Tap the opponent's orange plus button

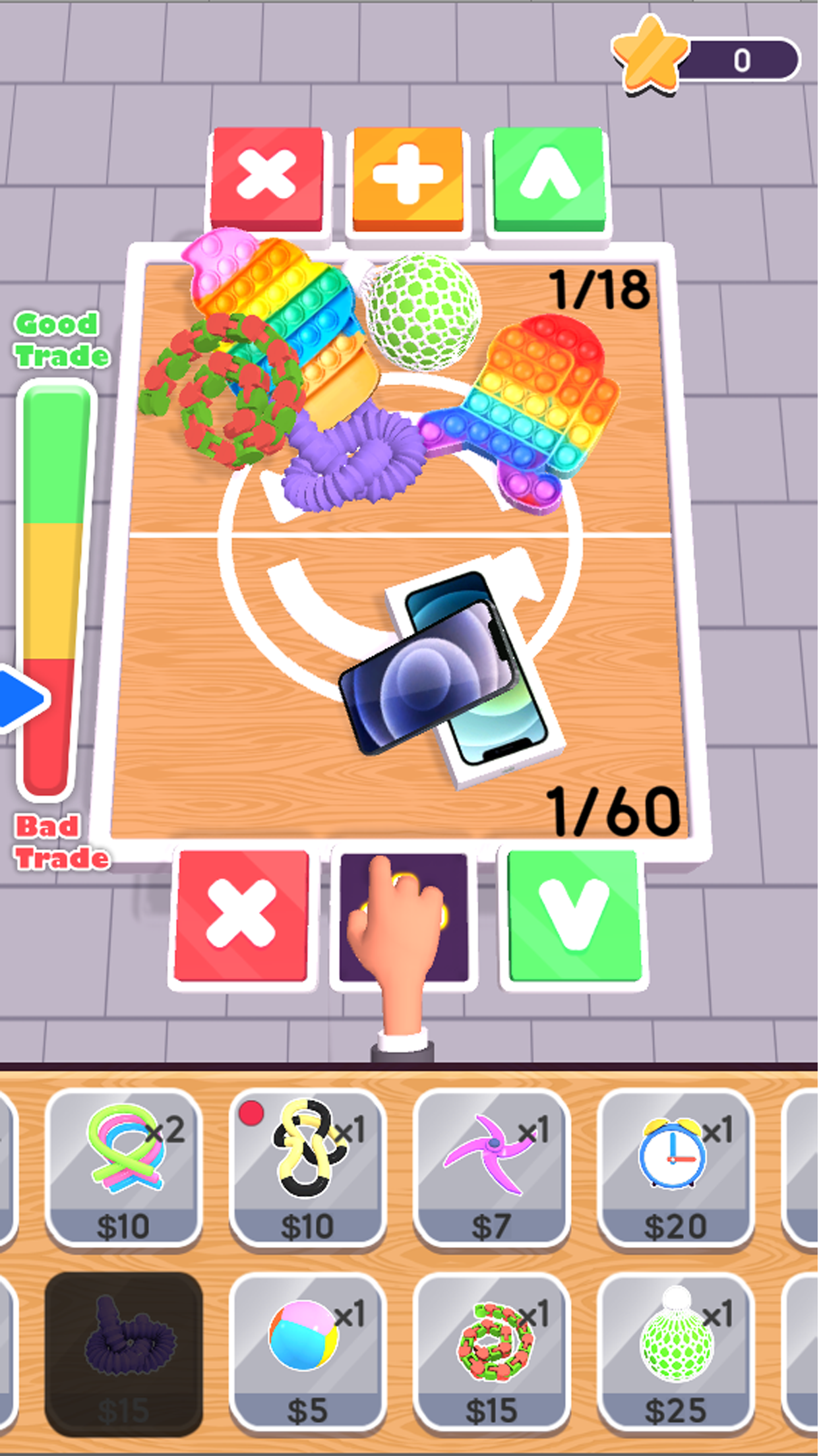(408, 177)
